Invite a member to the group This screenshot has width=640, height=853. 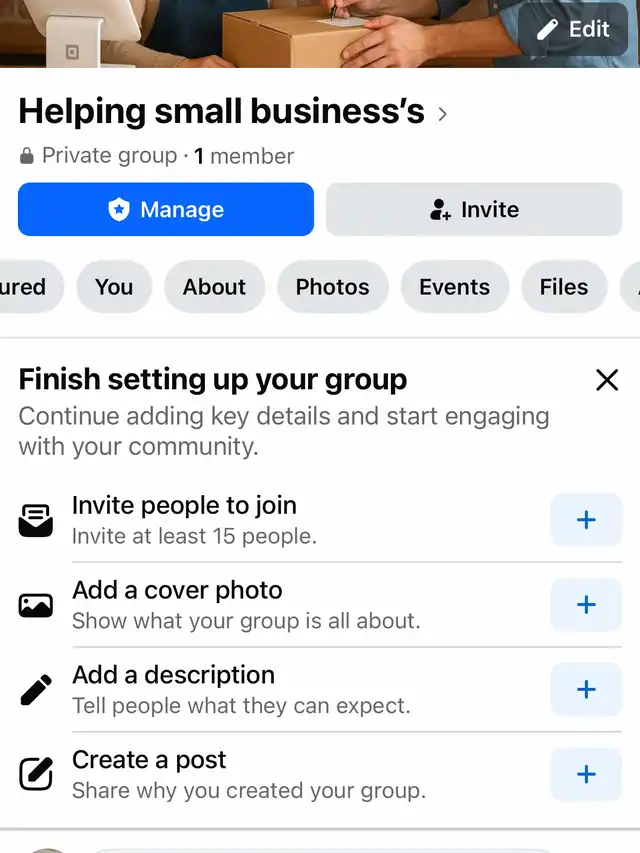[474, 210]
